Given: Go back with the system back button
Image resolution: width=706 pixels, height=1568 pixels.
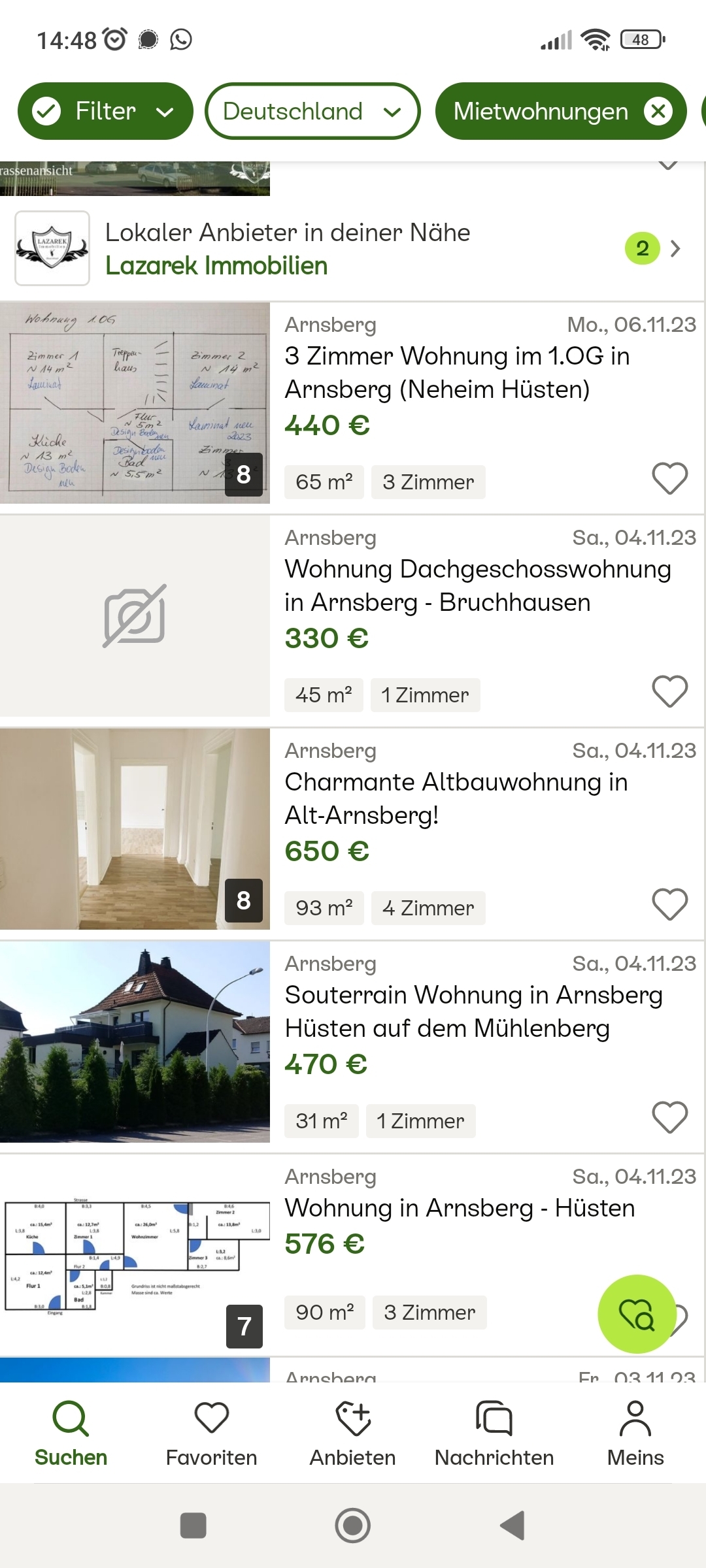Looking at the screenshot, I should (513, 1526).
